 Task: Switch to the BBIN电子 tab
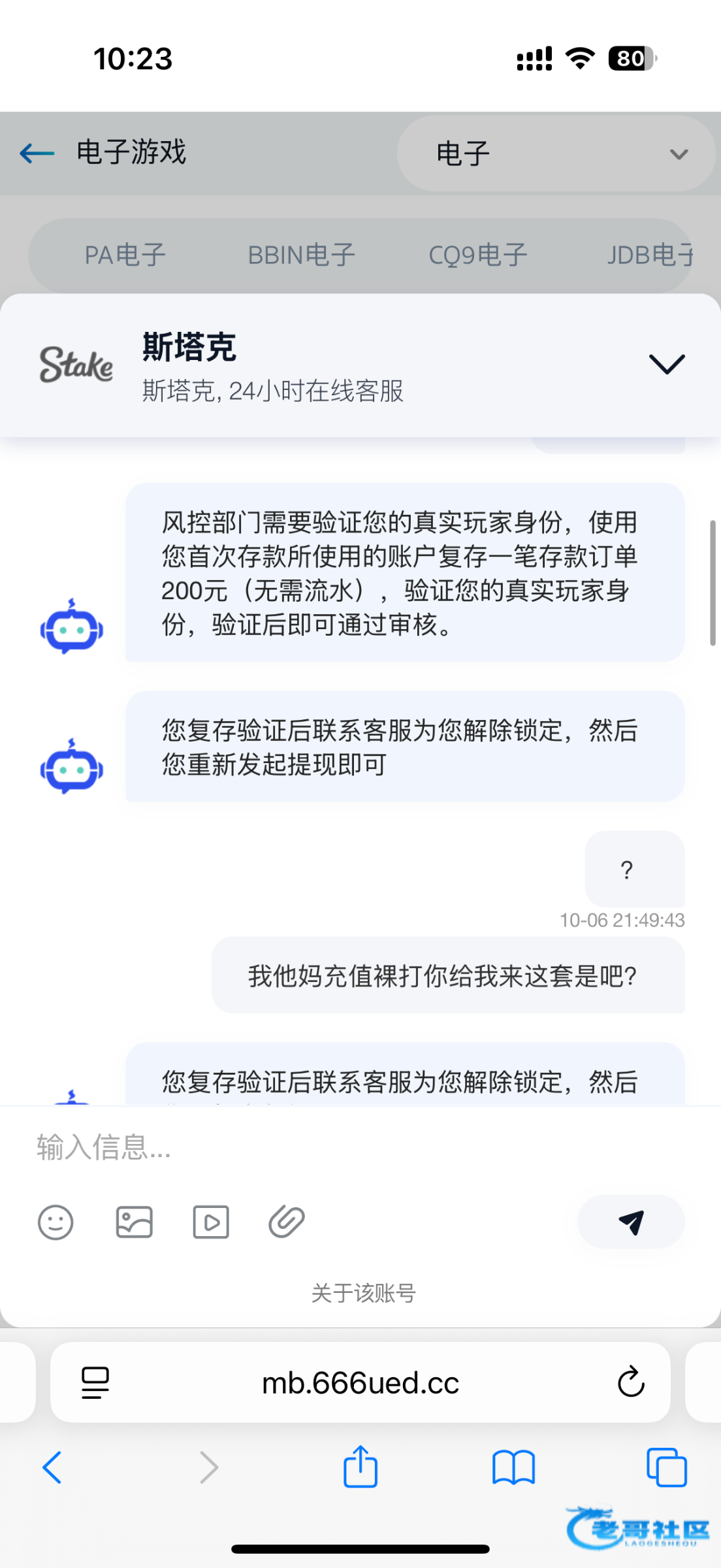301,255
